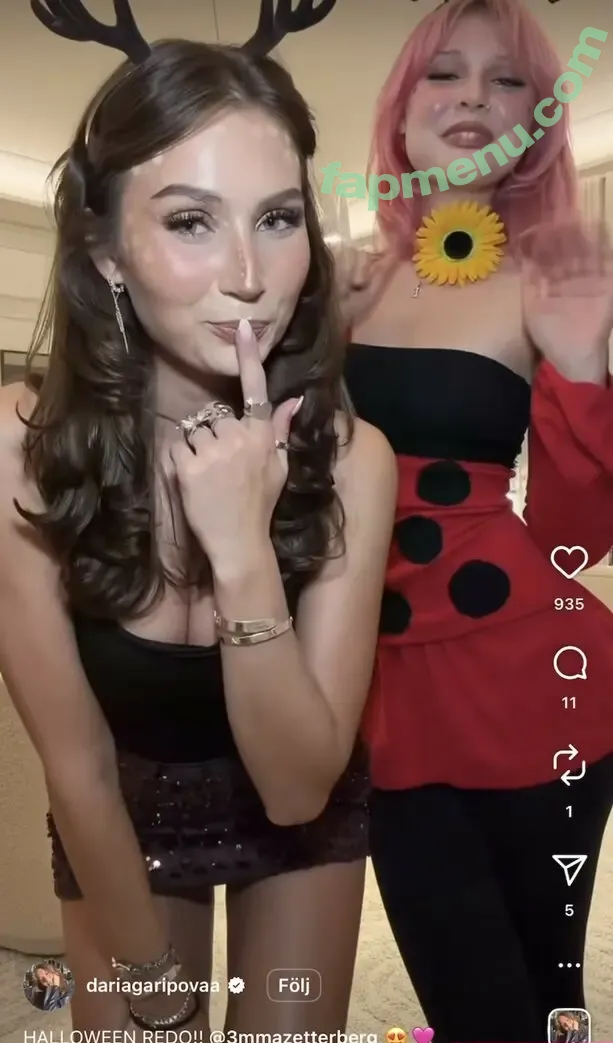This screenshot has width=613, height=1043.
Task: Tap the Följ button to follow dariagaripovaa
Action: tap(288, 986)
